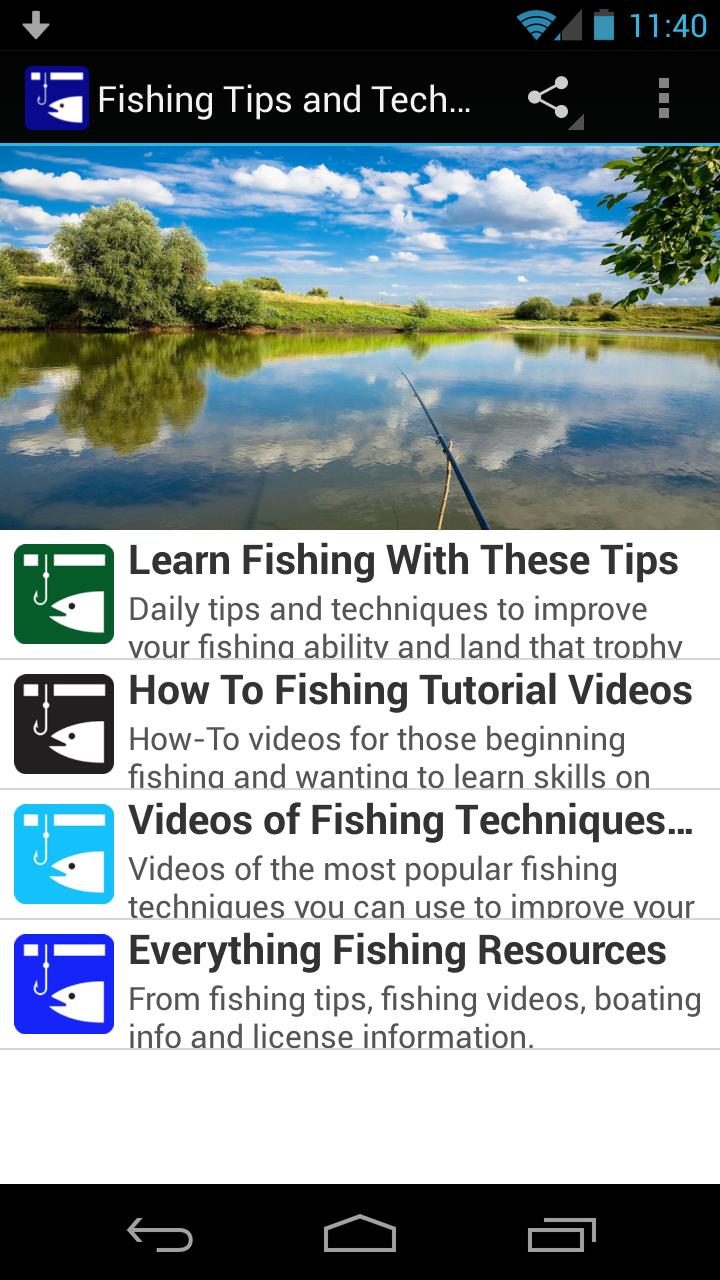Tap the light blue Videos of Fishing Techniques icon
The image size is (720, 1280).
point(63,853)
